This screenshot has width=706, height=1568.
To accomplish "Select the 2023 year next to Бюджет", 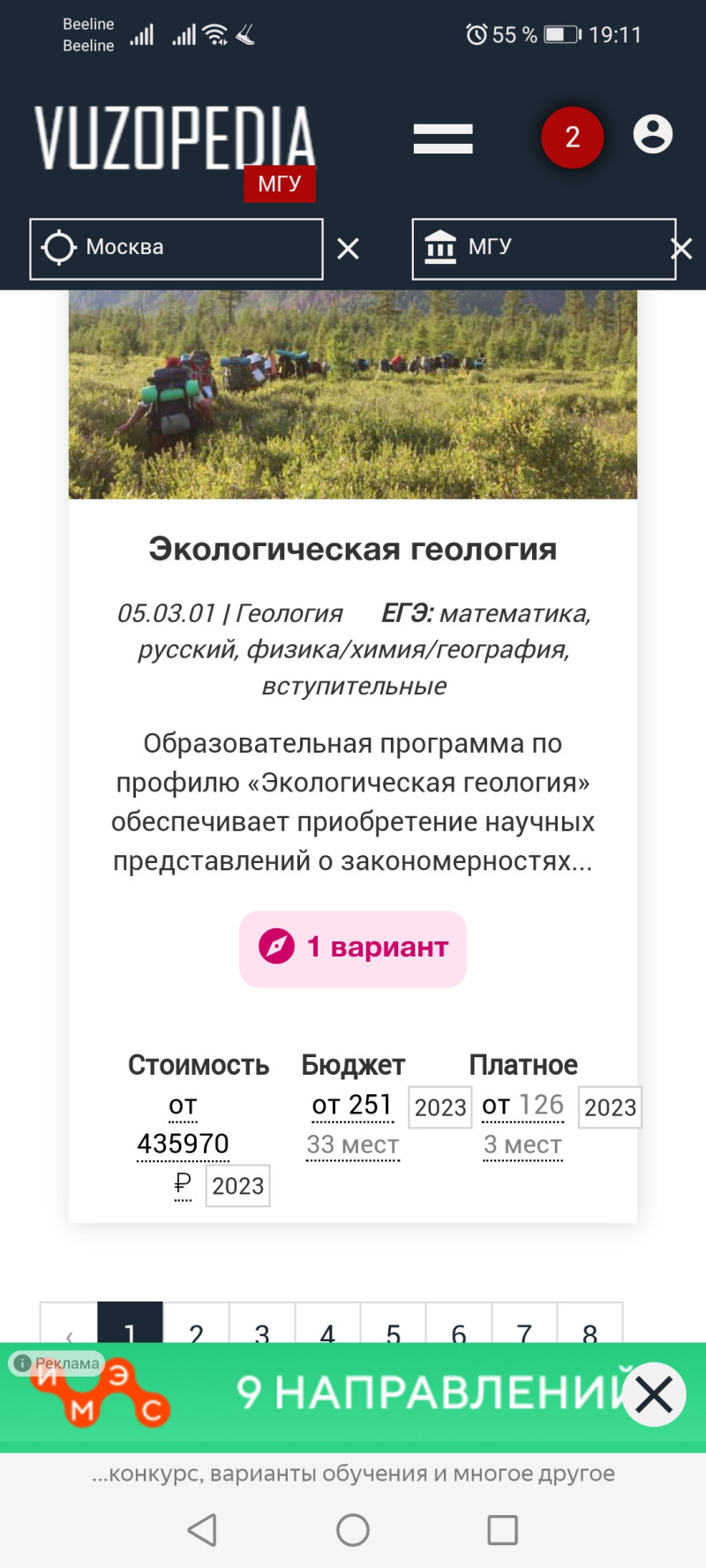I will coord(440,1107).
